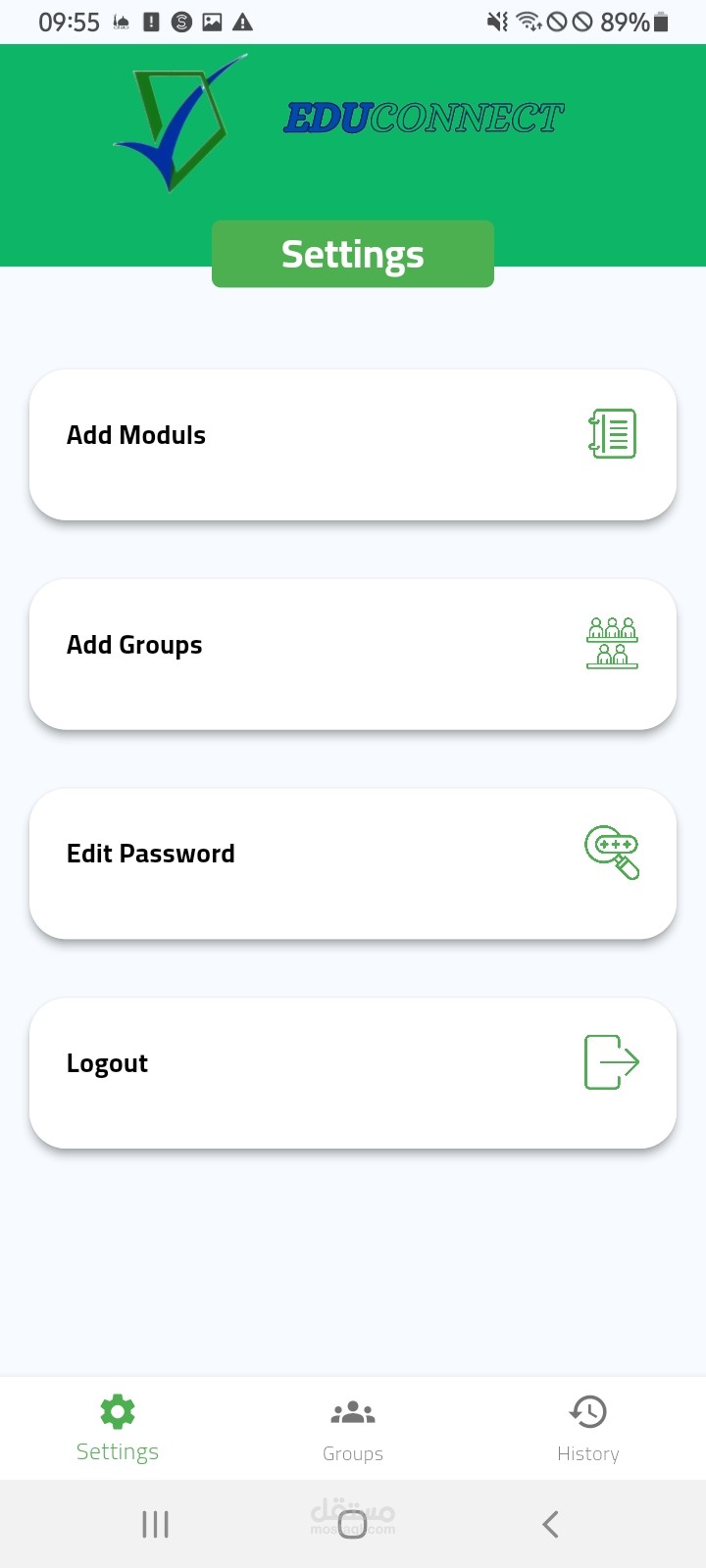Open the Add Groups card

pos(353,654)
